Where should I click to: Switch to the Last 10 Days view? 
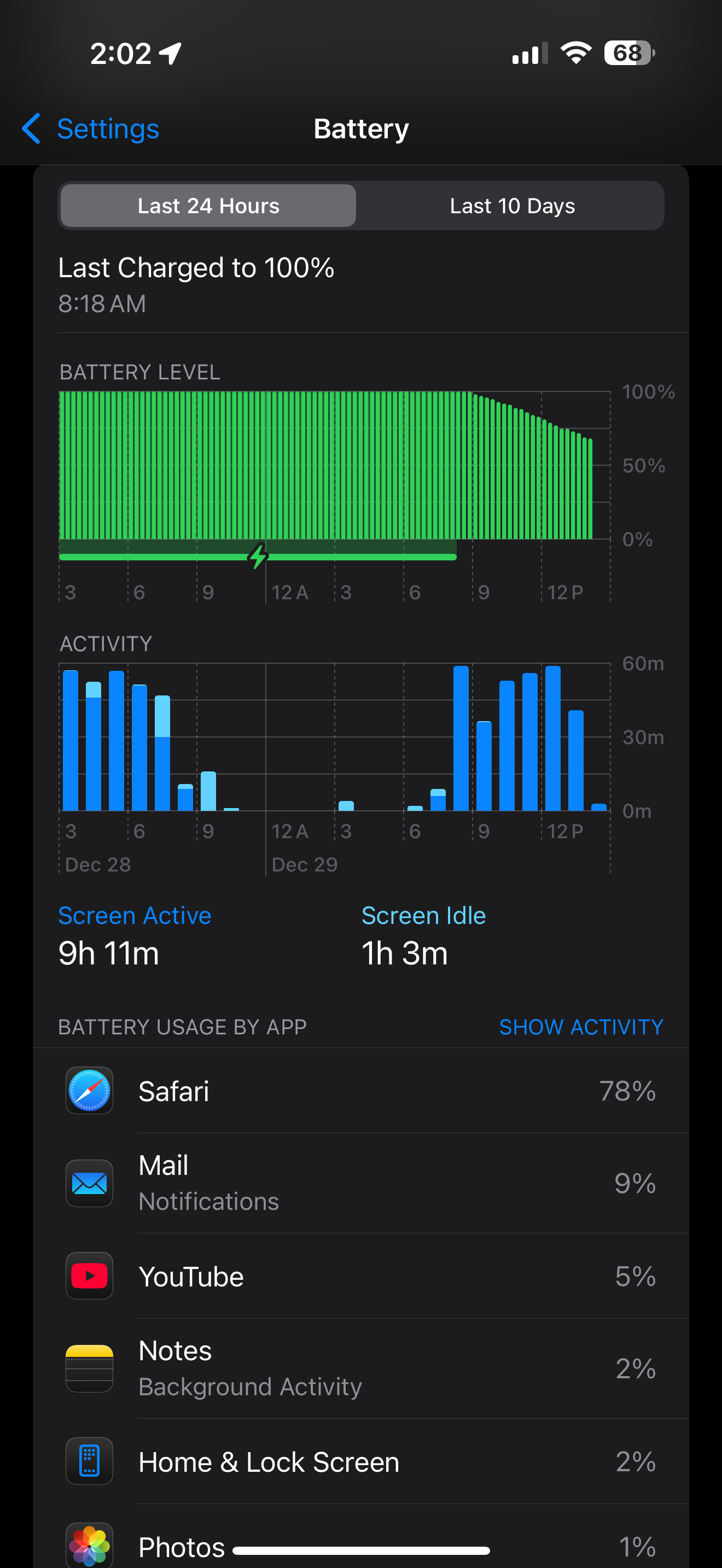511,206
